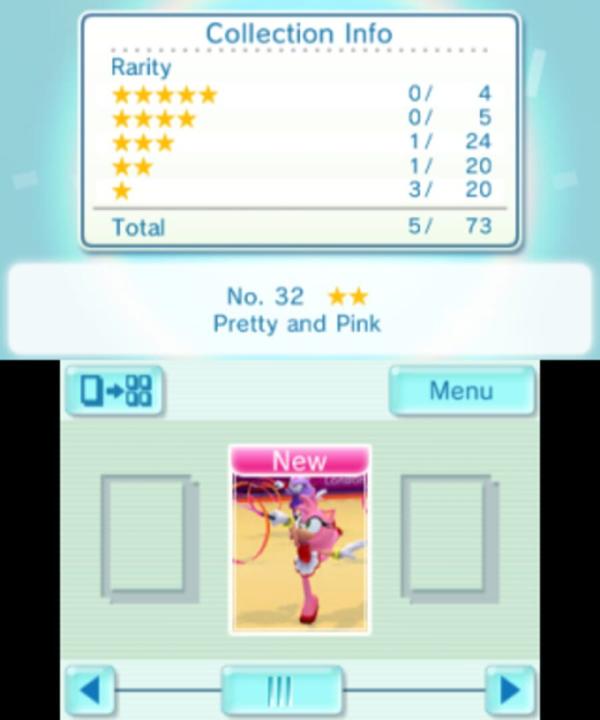Go to the previous card with left arrow
Image resolution: width=600 pixels, height=720 pixels.
click(90, 691)
